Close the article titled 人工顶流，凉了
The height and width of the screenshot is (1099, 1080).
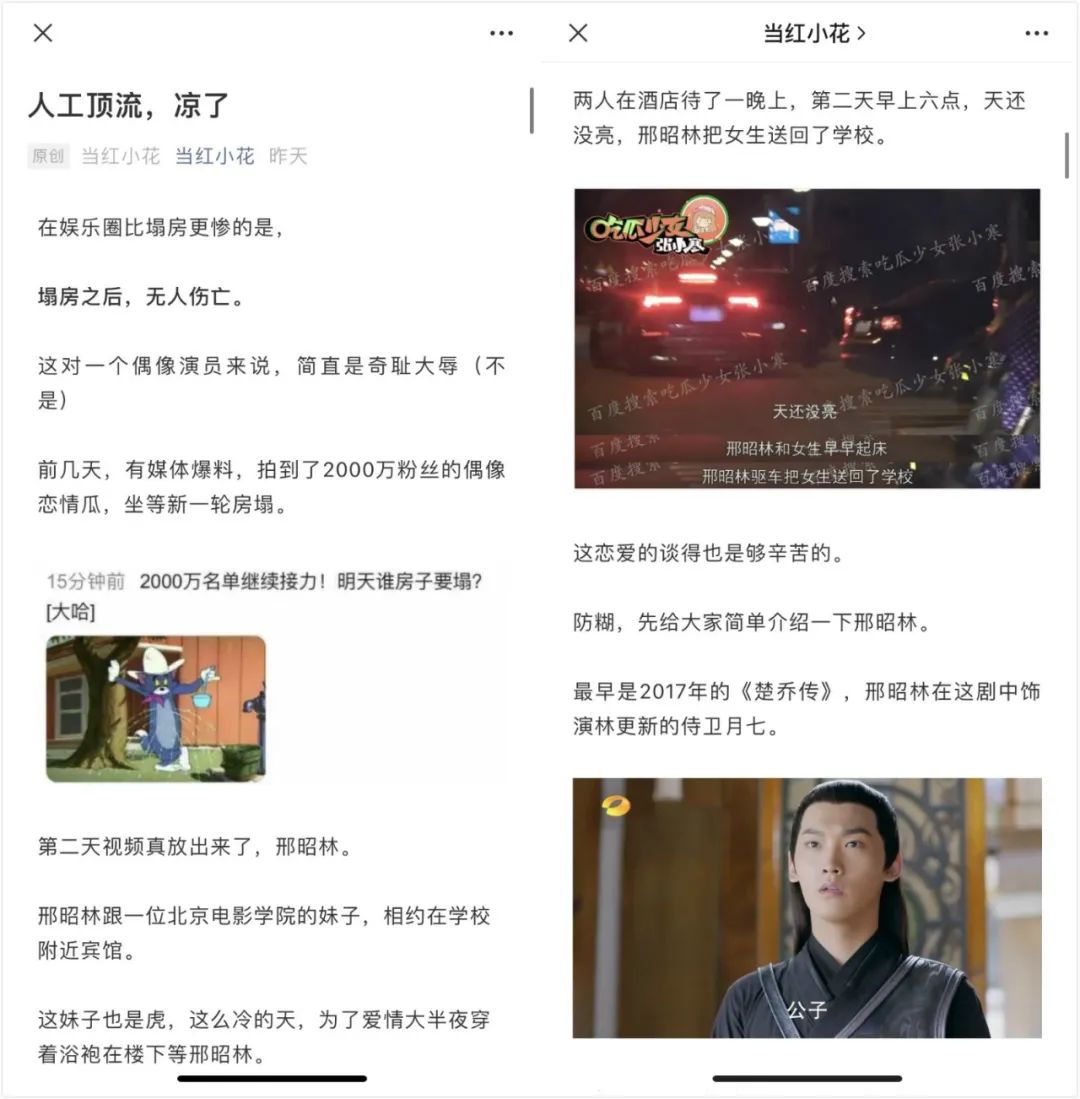(x=43, y=33)
